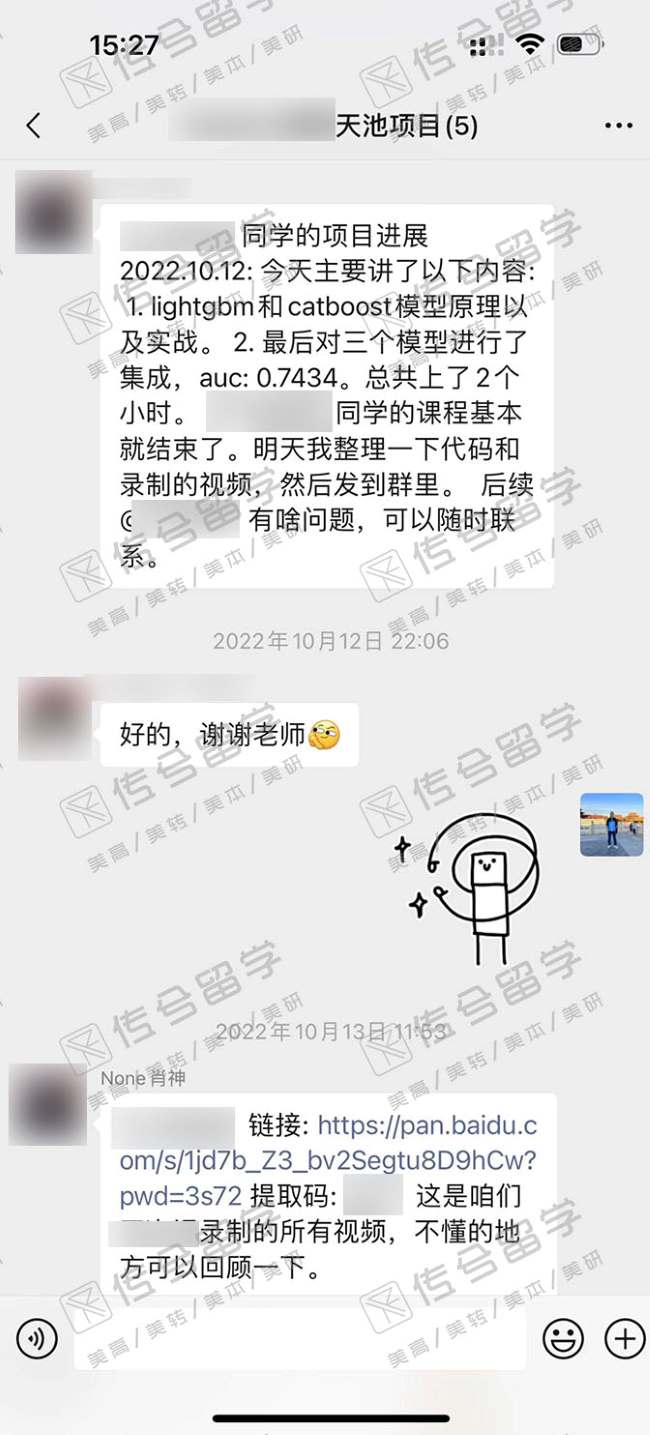Focus the message text field
Image resolution: width=650 pixels, height=1435 pixels.
click(x=300, y=1338)
